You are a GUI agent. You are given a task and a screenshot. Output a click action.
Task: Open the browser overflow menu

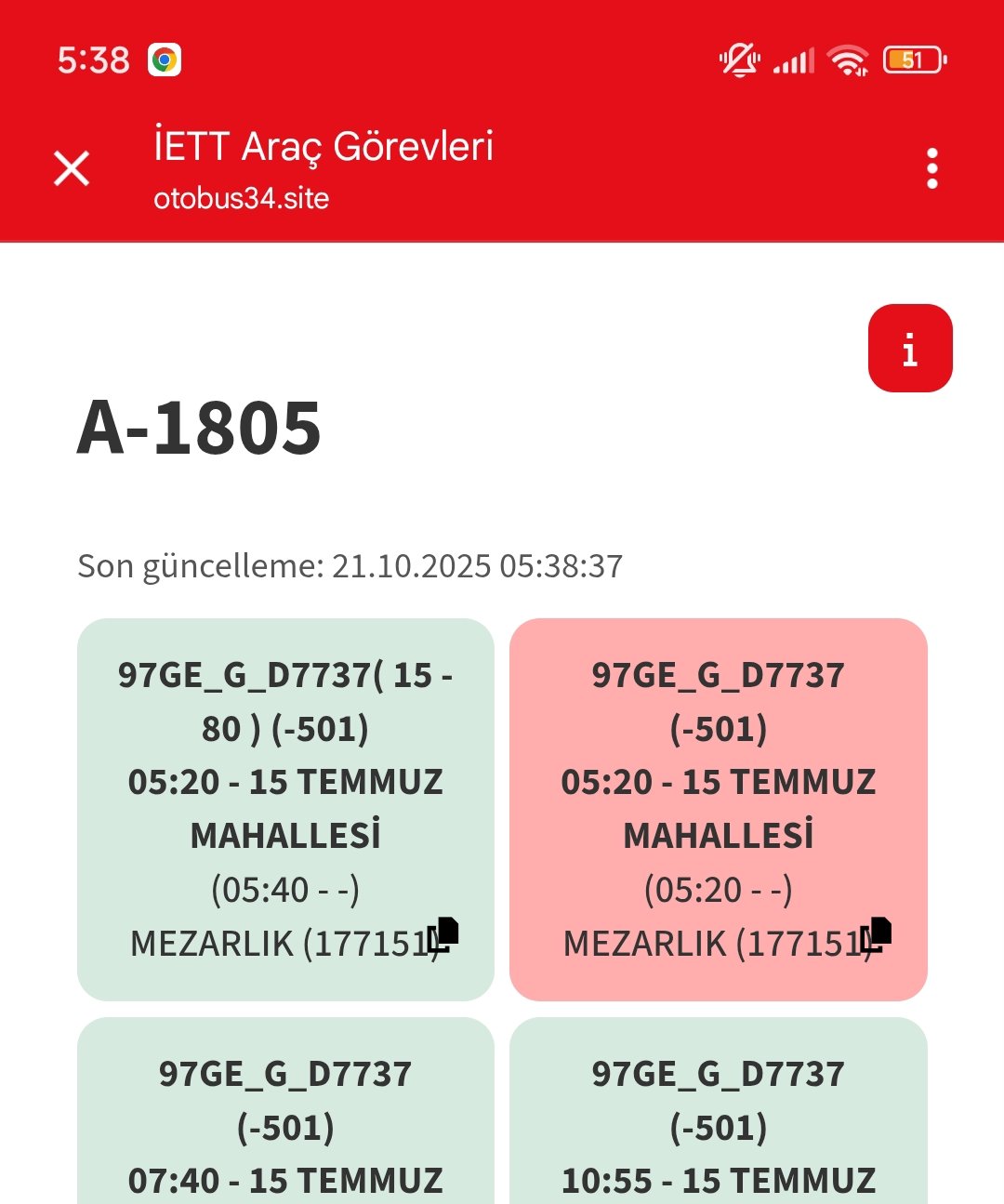point(931,168)
